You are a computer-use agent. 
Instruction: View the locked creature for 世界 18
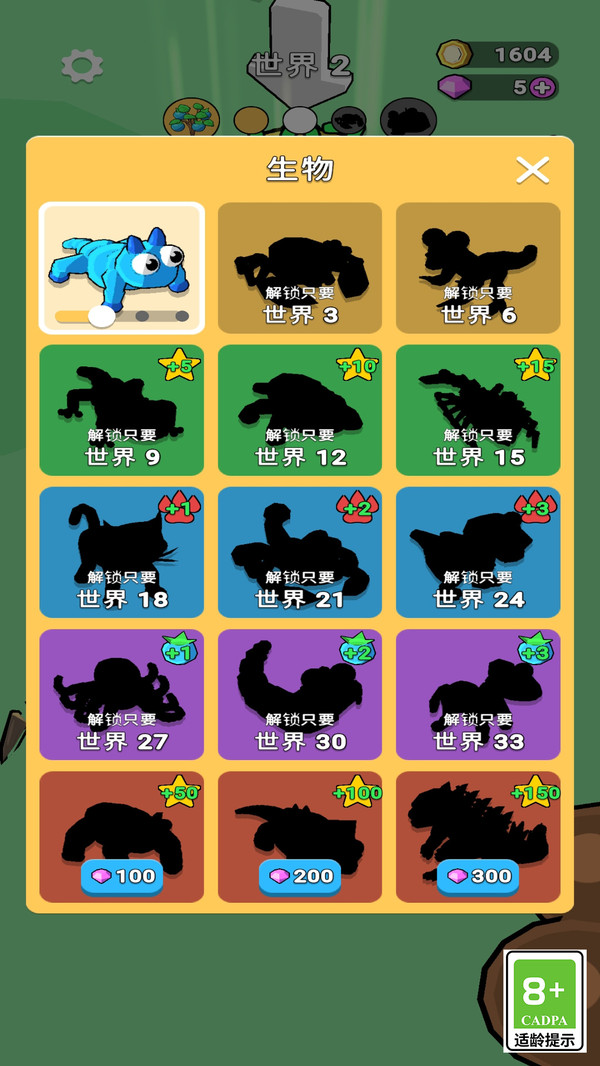point(122,552)
